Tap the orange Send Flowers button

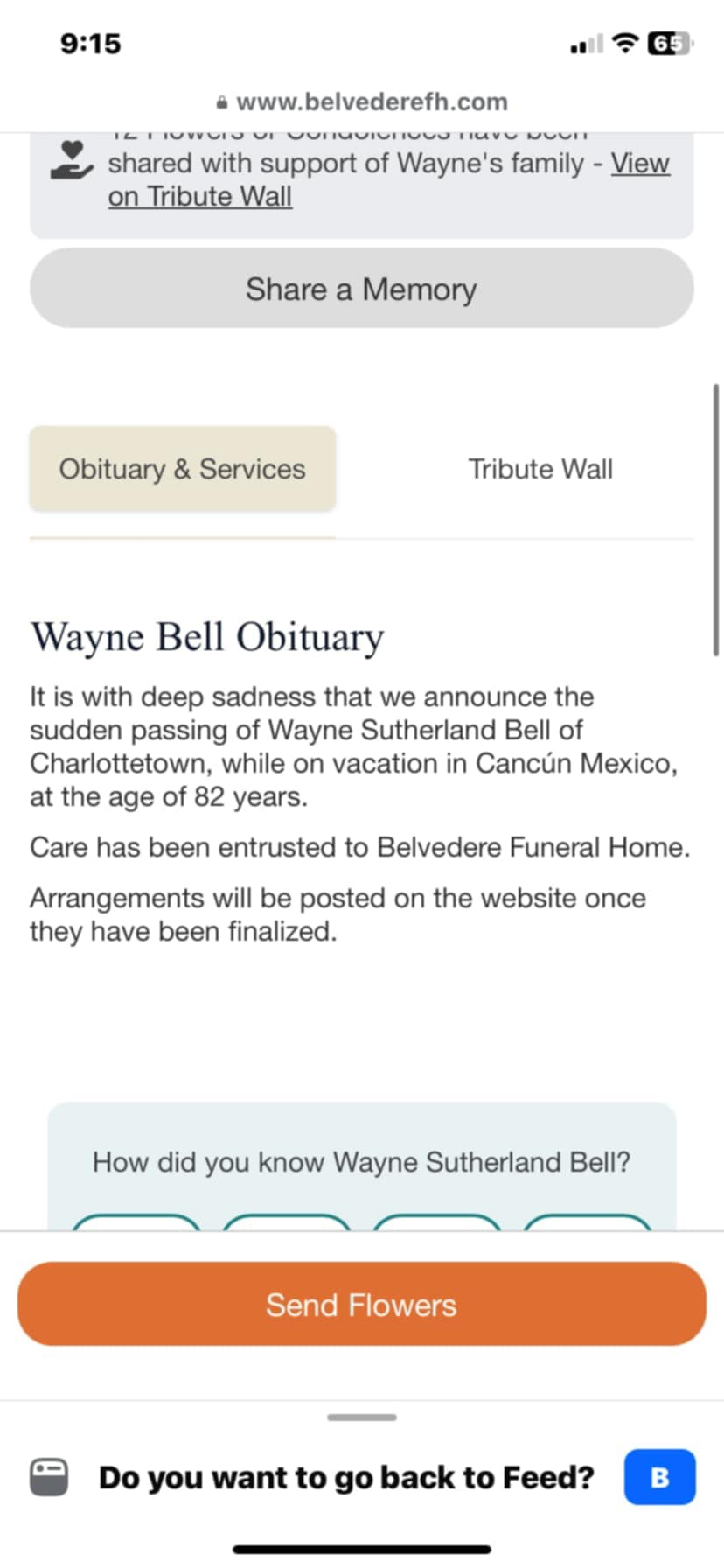tap(361, 1304)
